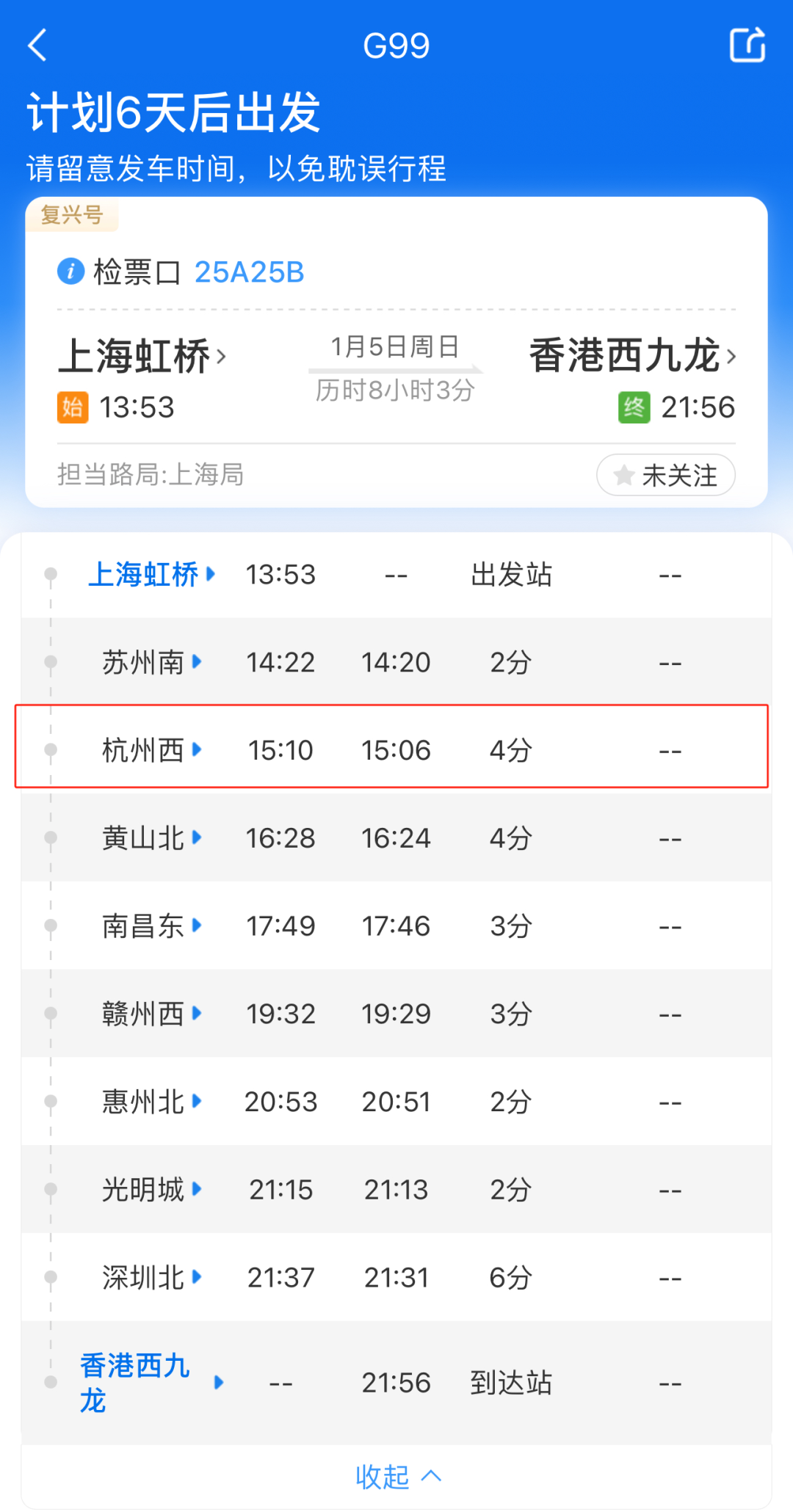Image resolution: width=793 pixels, height=1512 pixels.
Task: Open the 黄山北 stop row
Action: pyautogui.click(x=396, y=837)
